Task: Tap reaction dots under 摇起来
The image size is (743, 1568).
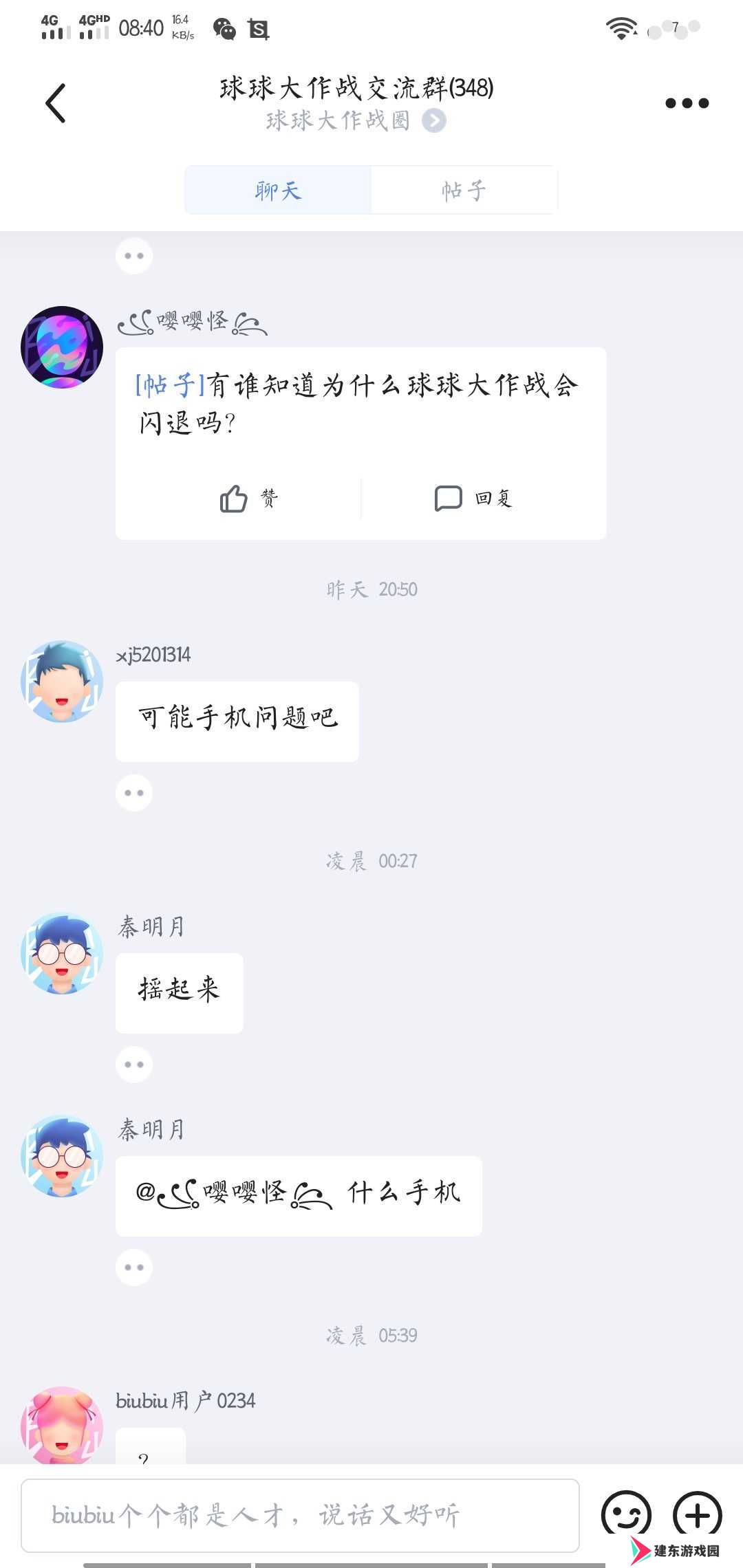Action: (134, 1065)
